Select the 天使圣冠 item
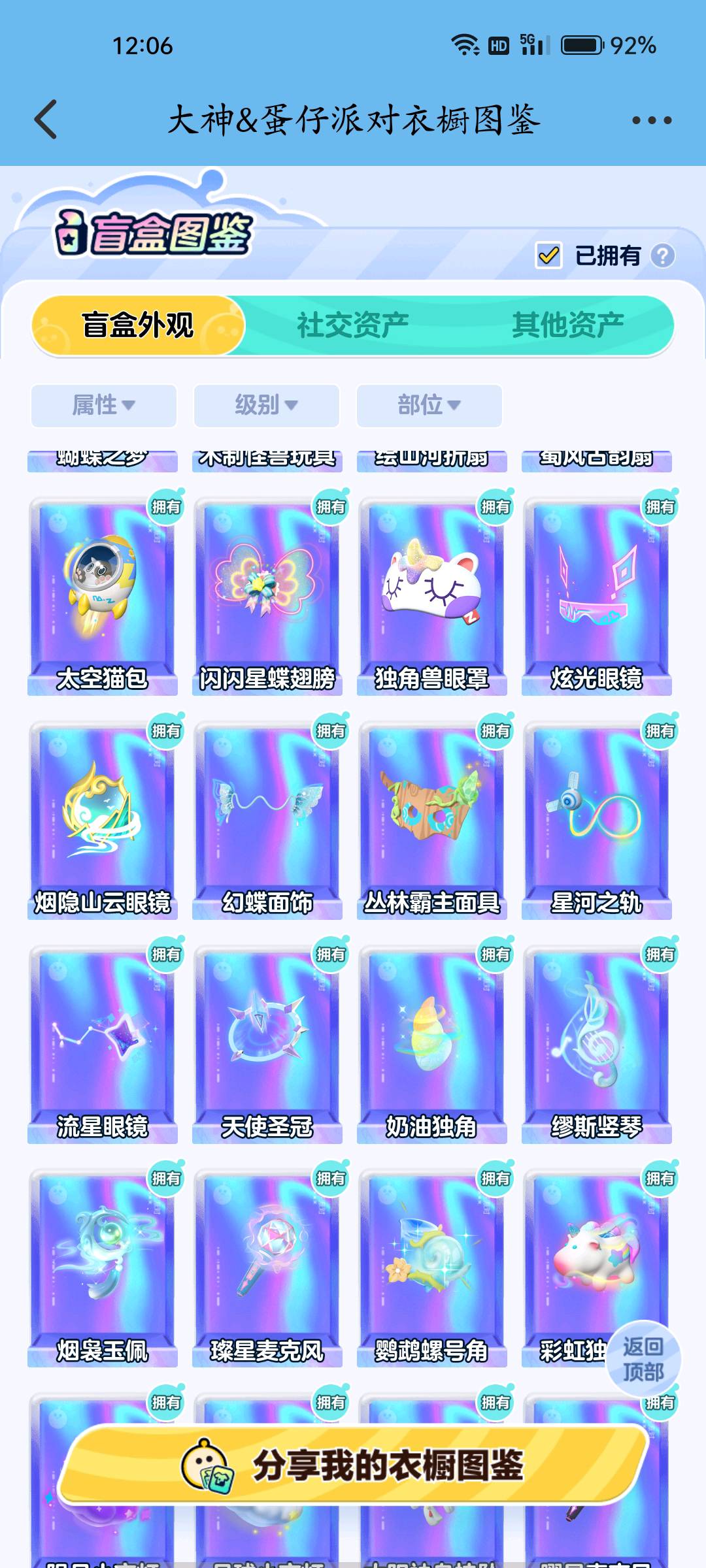Viewport: 706px width, 1568px height. [x=267, y=1044]
